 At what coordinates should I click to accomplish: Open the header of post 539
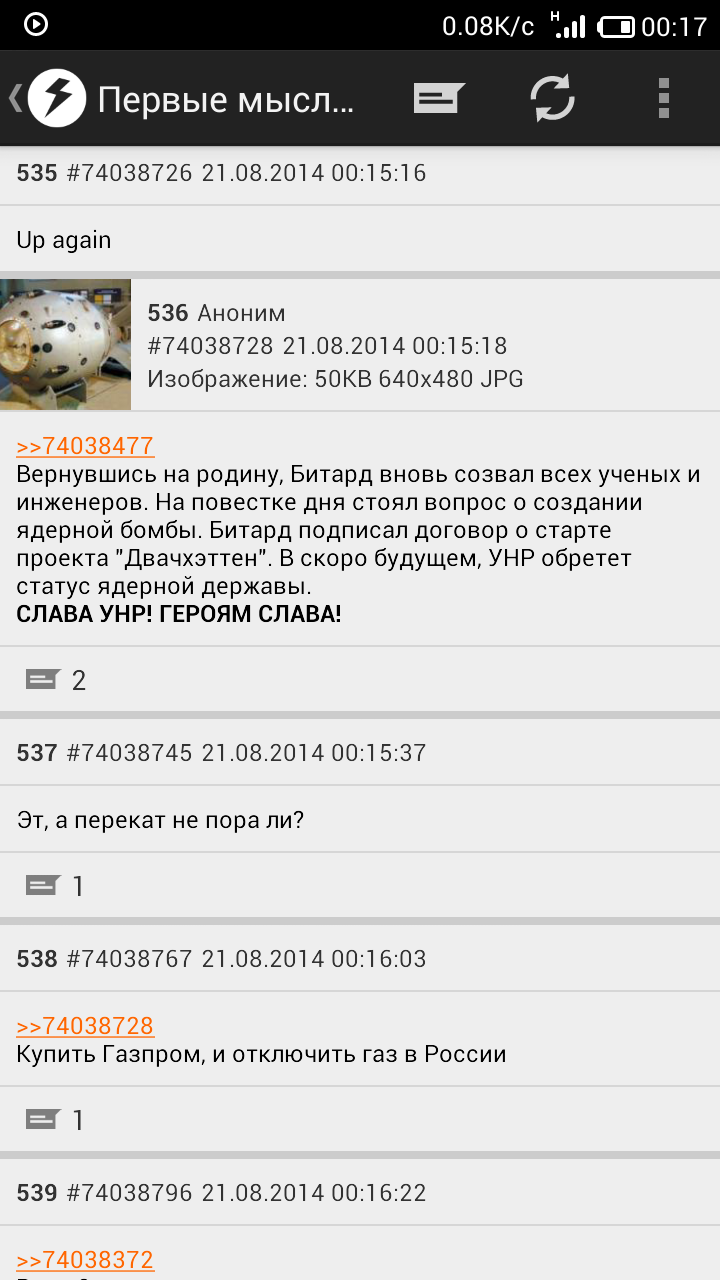[x=221, y=1193]
